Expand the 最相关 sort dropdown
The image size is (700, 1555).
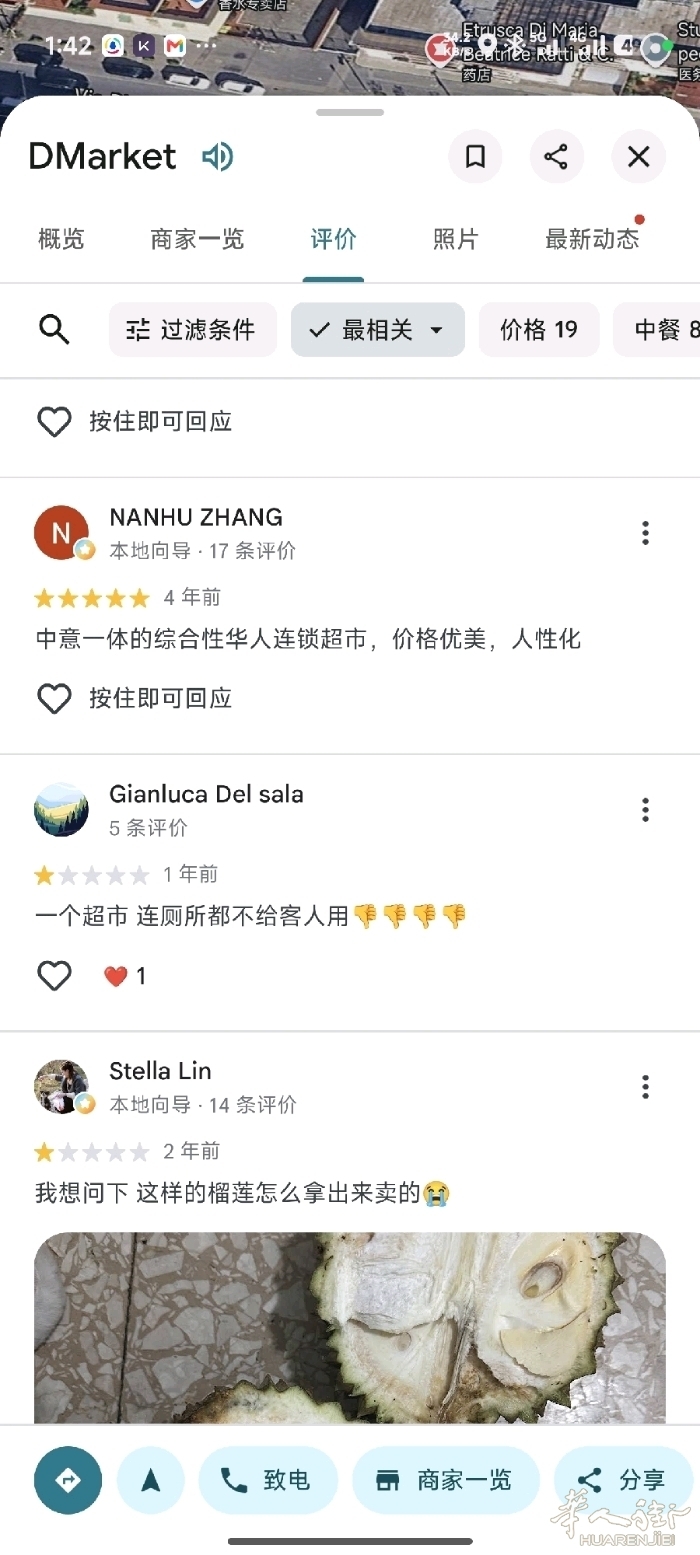coord(378,330)
